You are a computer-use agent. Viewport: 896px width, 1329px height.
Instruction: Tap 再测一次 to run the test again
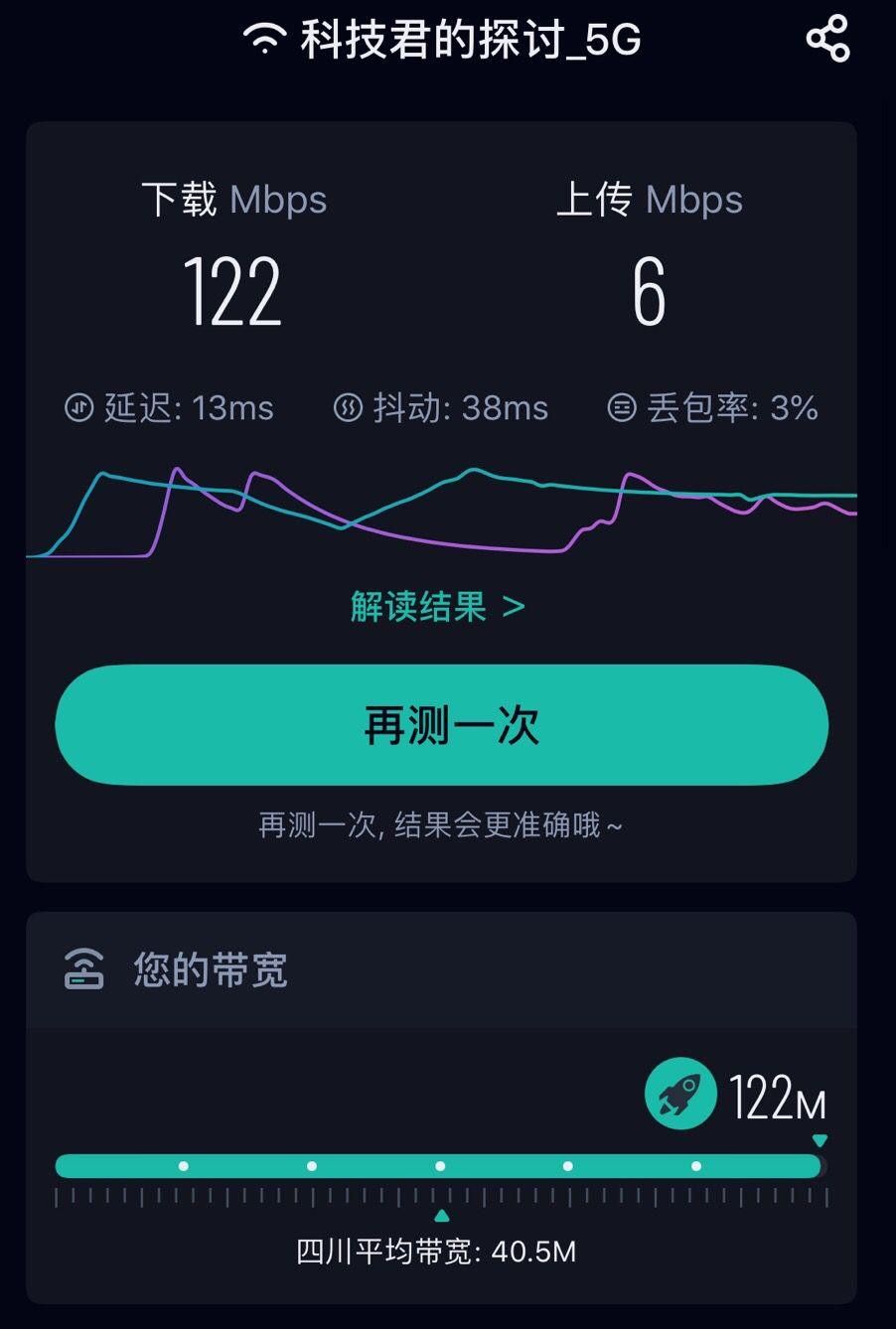[x=442, y=725]
